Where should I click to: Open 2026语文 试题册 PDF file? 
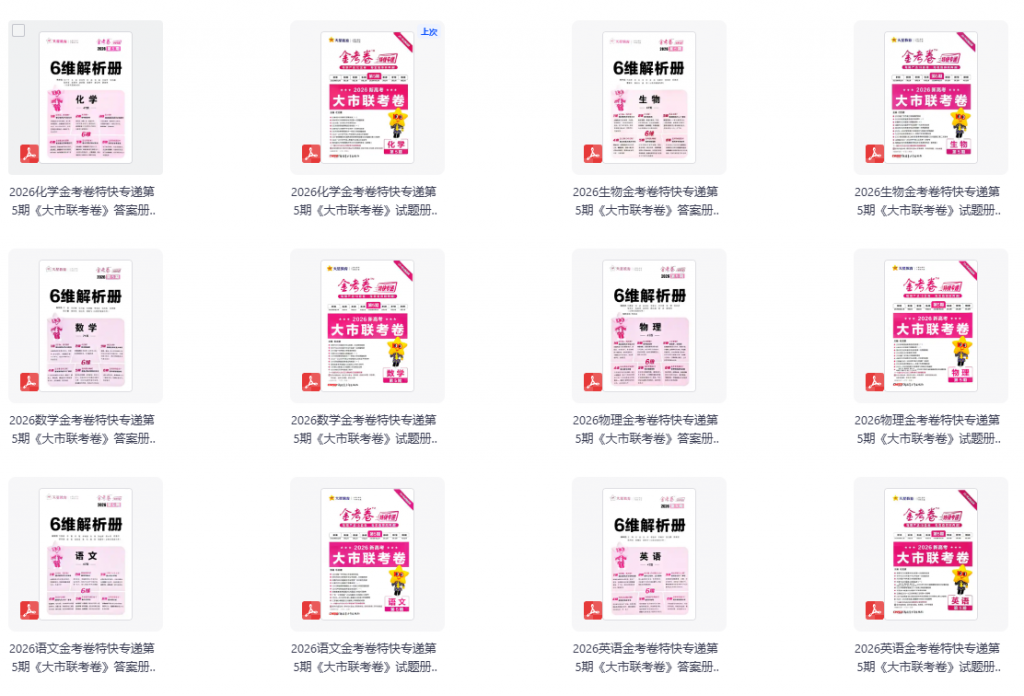click(367, 554)
